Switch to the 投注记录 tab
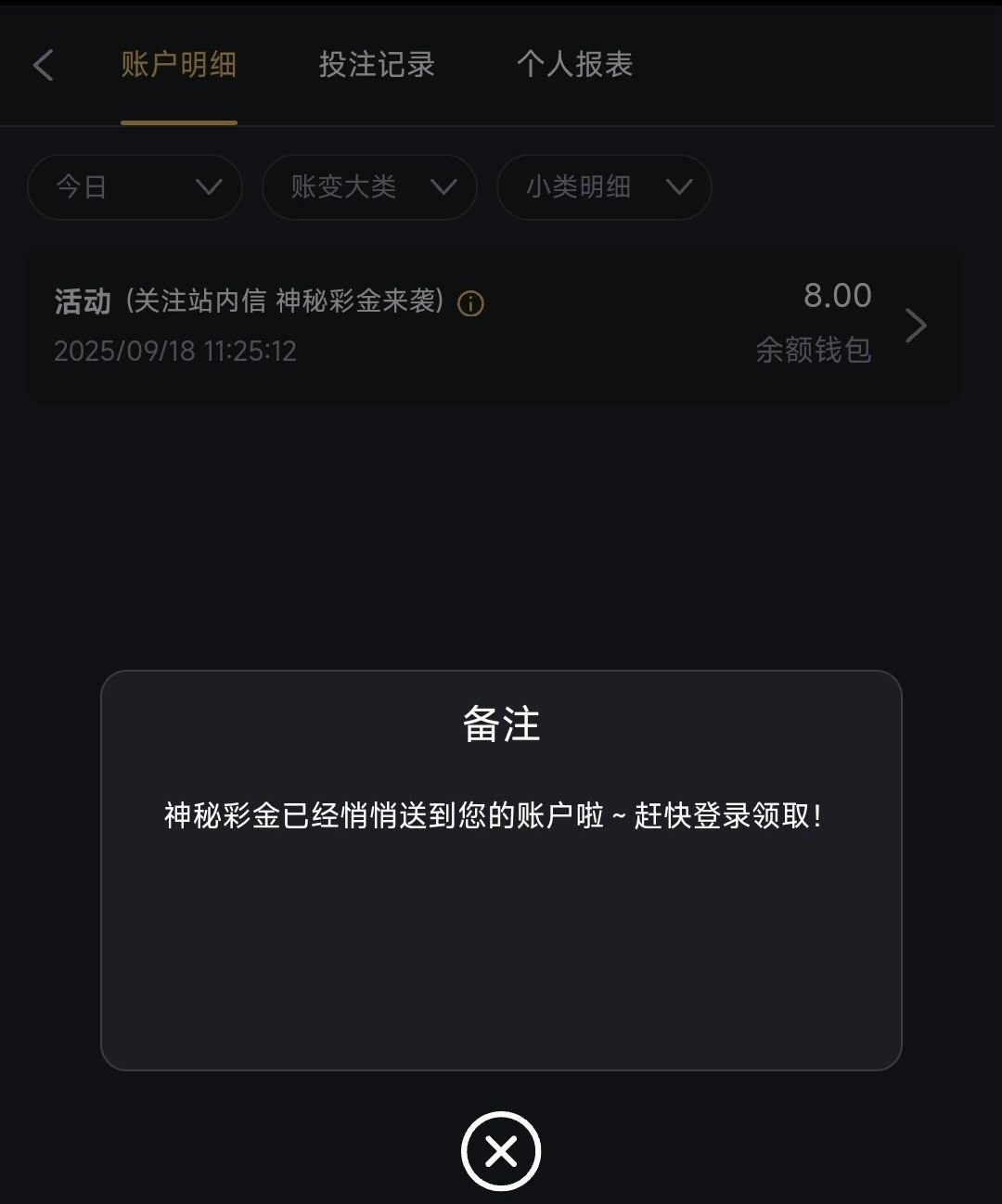This screenshot has height=1204, width=1002. pos(377,65)
